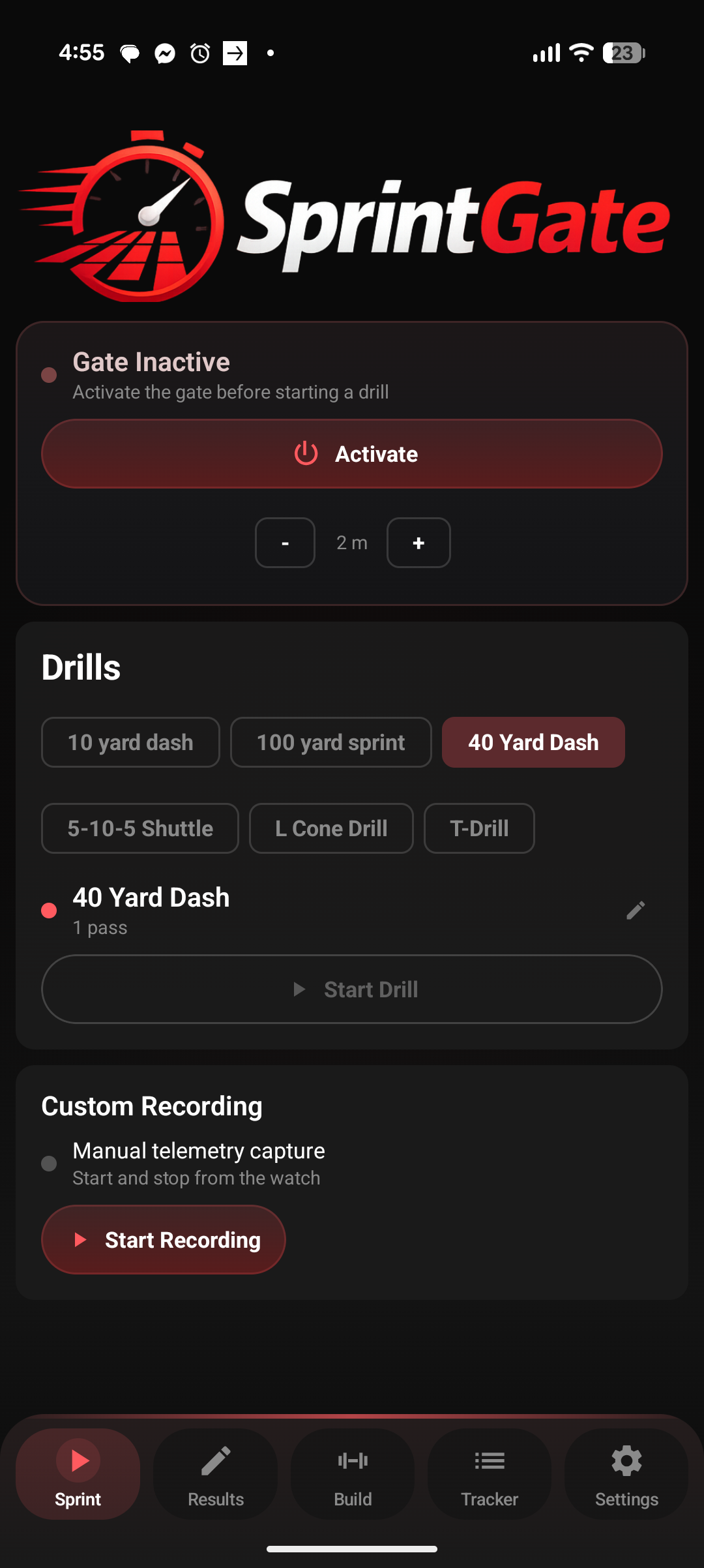Go to the Build tab
This screenshot has width=704, height=1568.
click(x=353, y=1474)
